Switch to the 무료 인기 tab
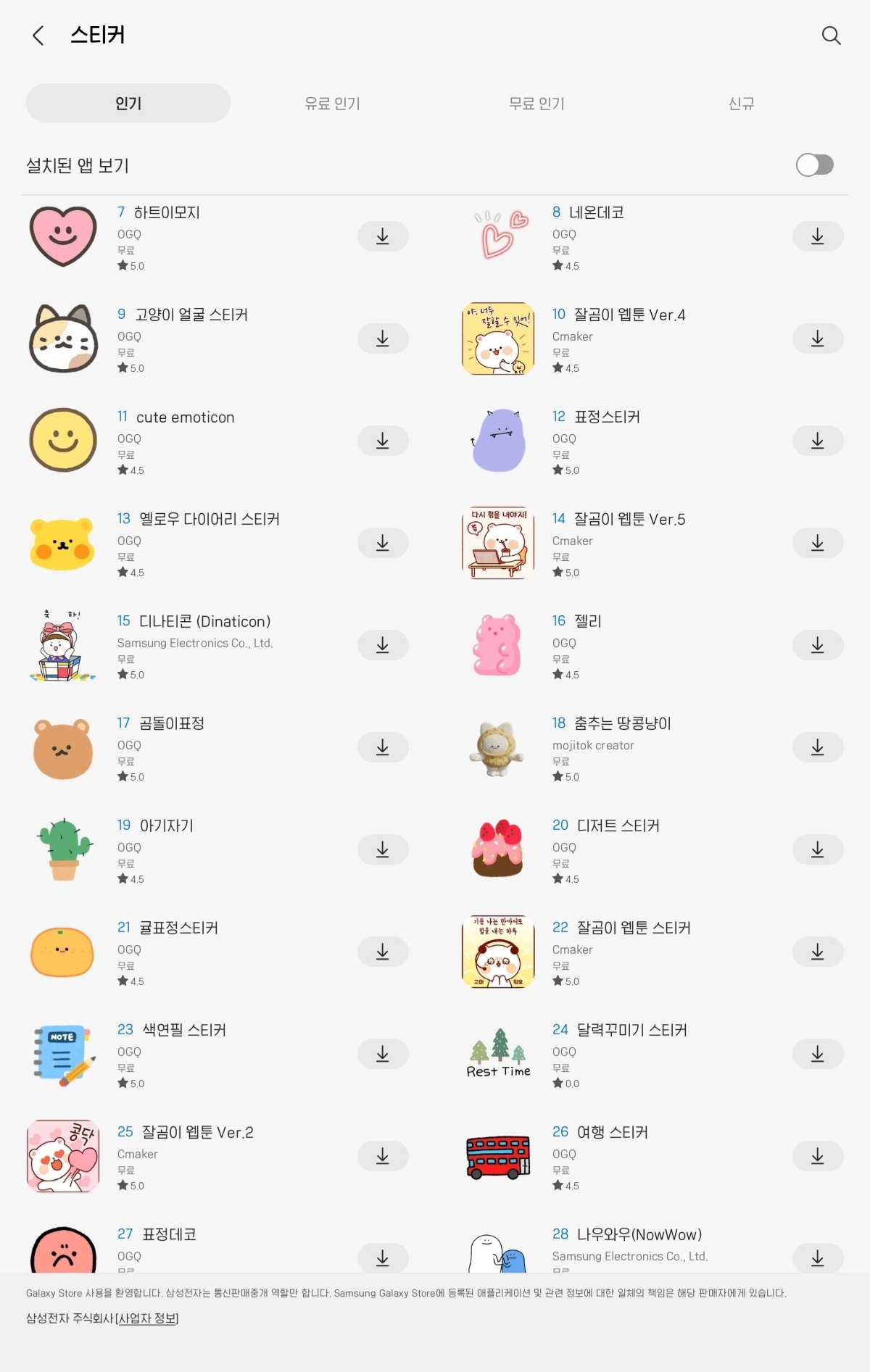This screenshot has height=1372, width=870. point(536,104)
